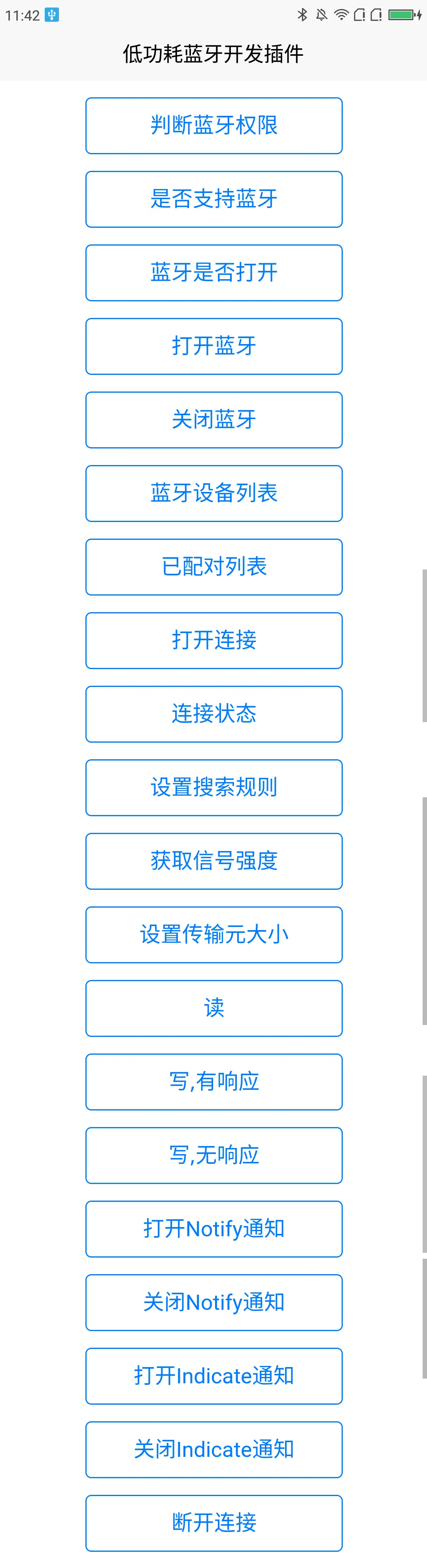Image resolution: width=427 pixels, height=1568 pixels.
Task: Tap the 关闭Notify通知 button
Action: [213, 1302]
